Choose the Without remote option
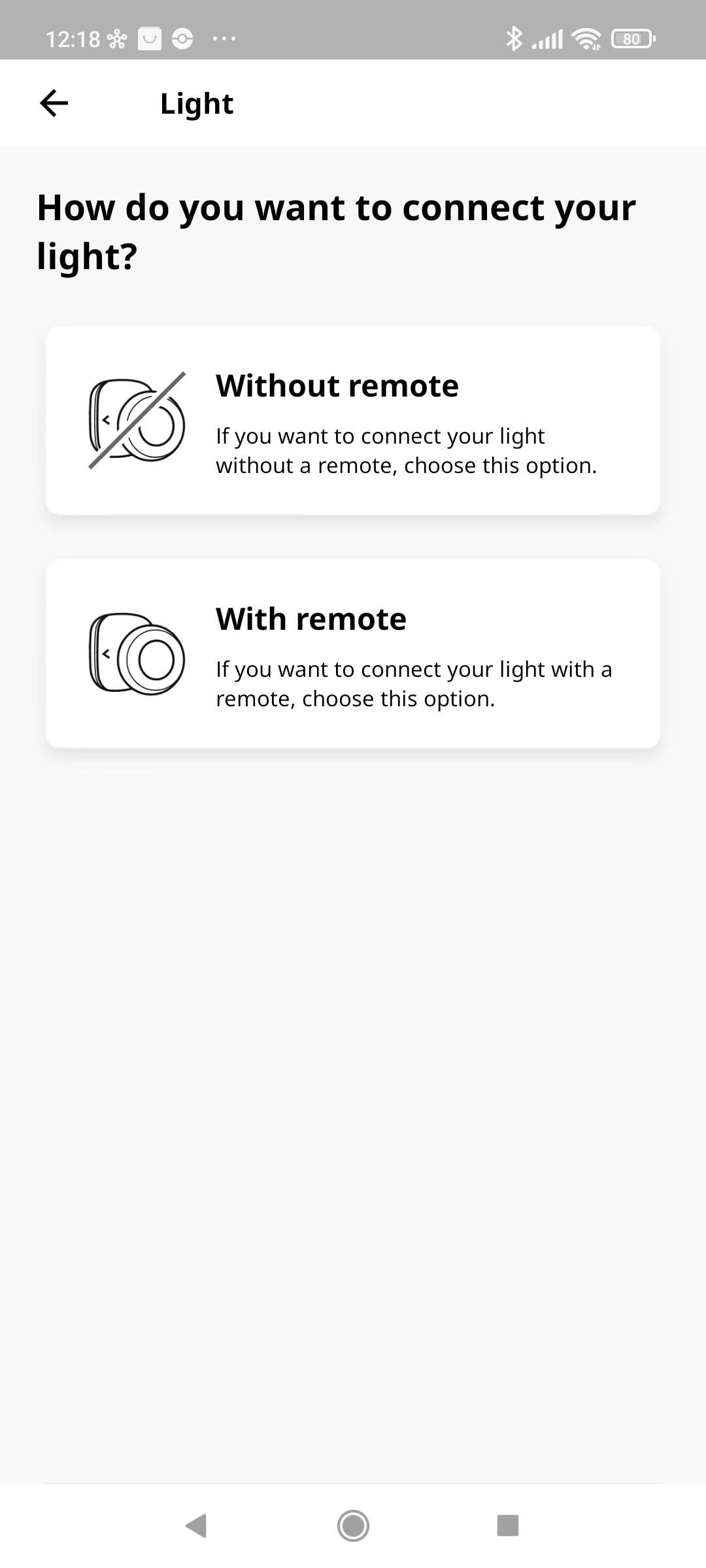Screen dimensions: 706x1568 (x=353, y=421)
